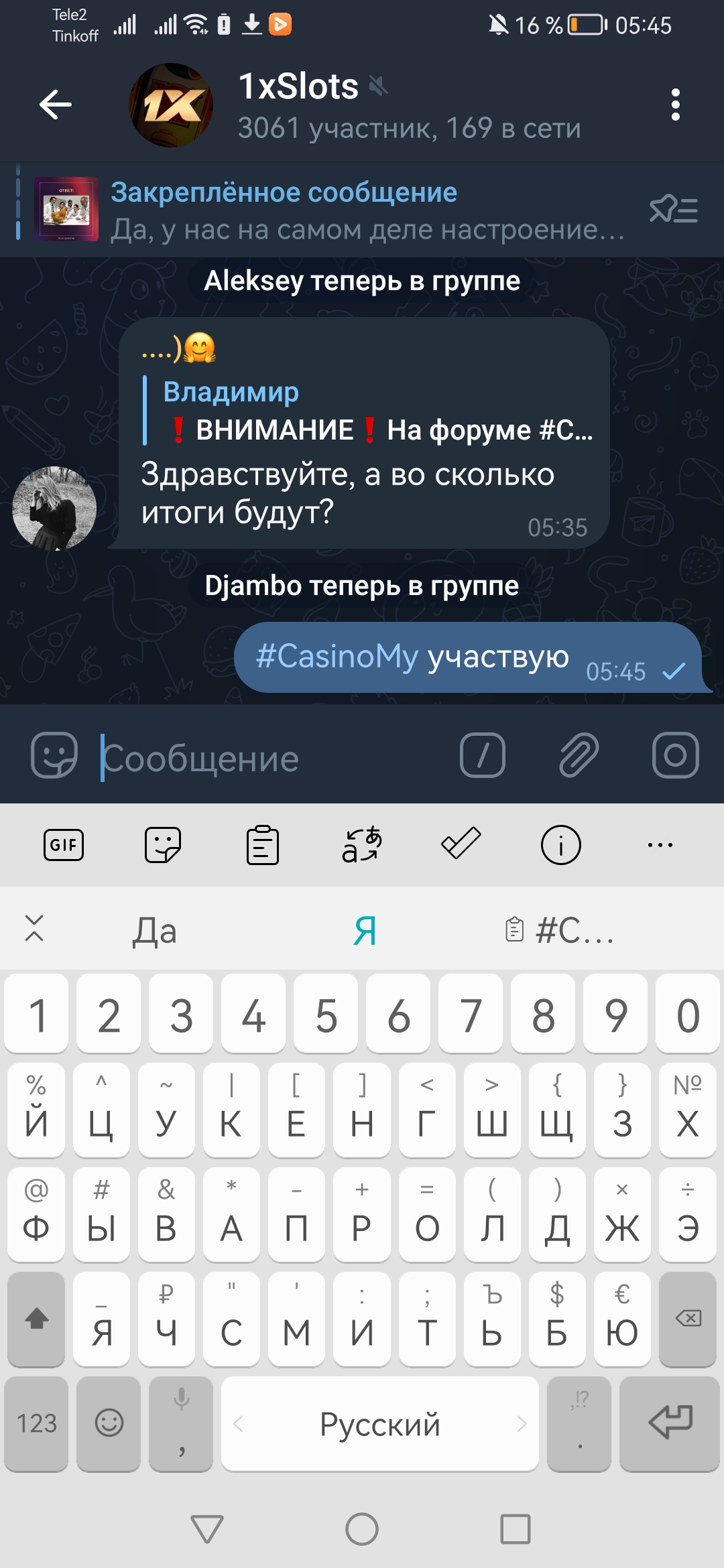Attach a file with the paperclip
Screen dimensions: 724x1568
click(x=579, y=755)
